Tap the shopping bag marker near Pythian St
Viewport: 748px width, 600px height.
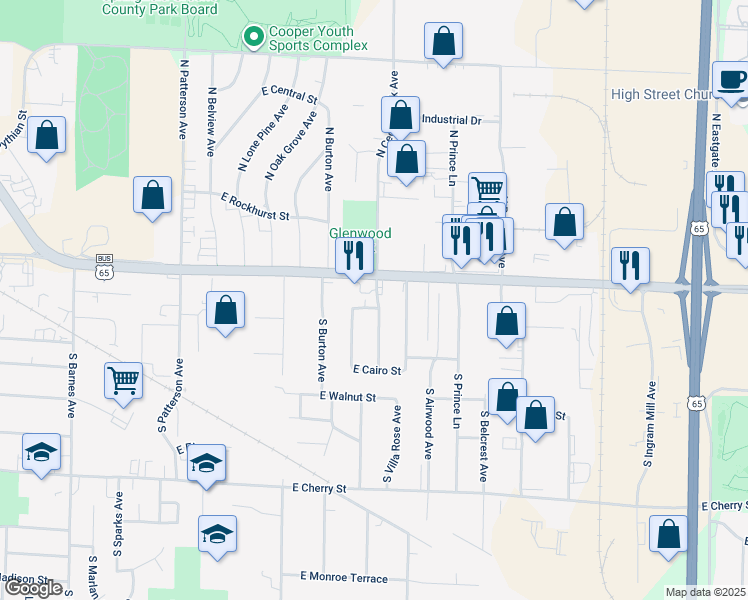(46, 139)
